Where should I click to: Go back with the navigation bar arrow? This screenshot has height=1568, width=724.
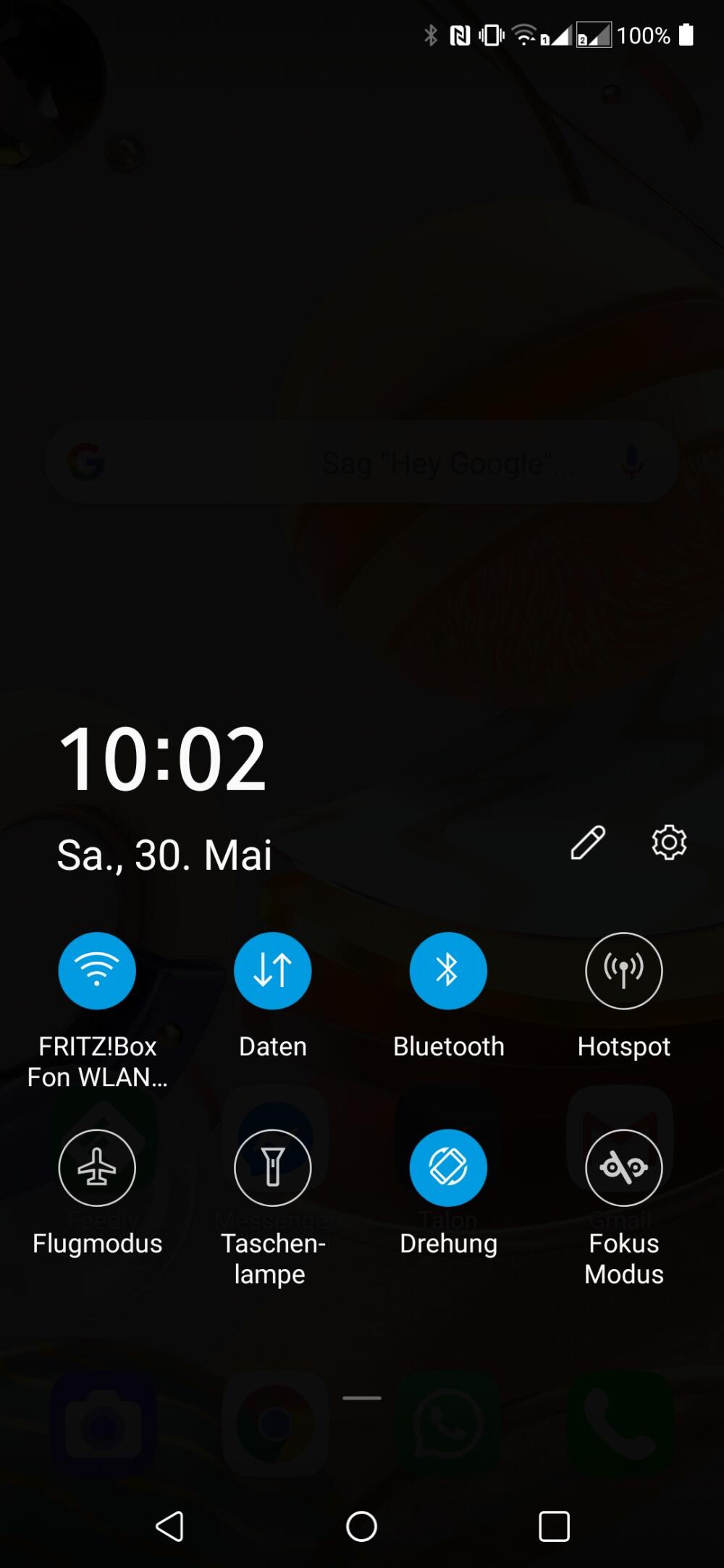(170, 1526)
